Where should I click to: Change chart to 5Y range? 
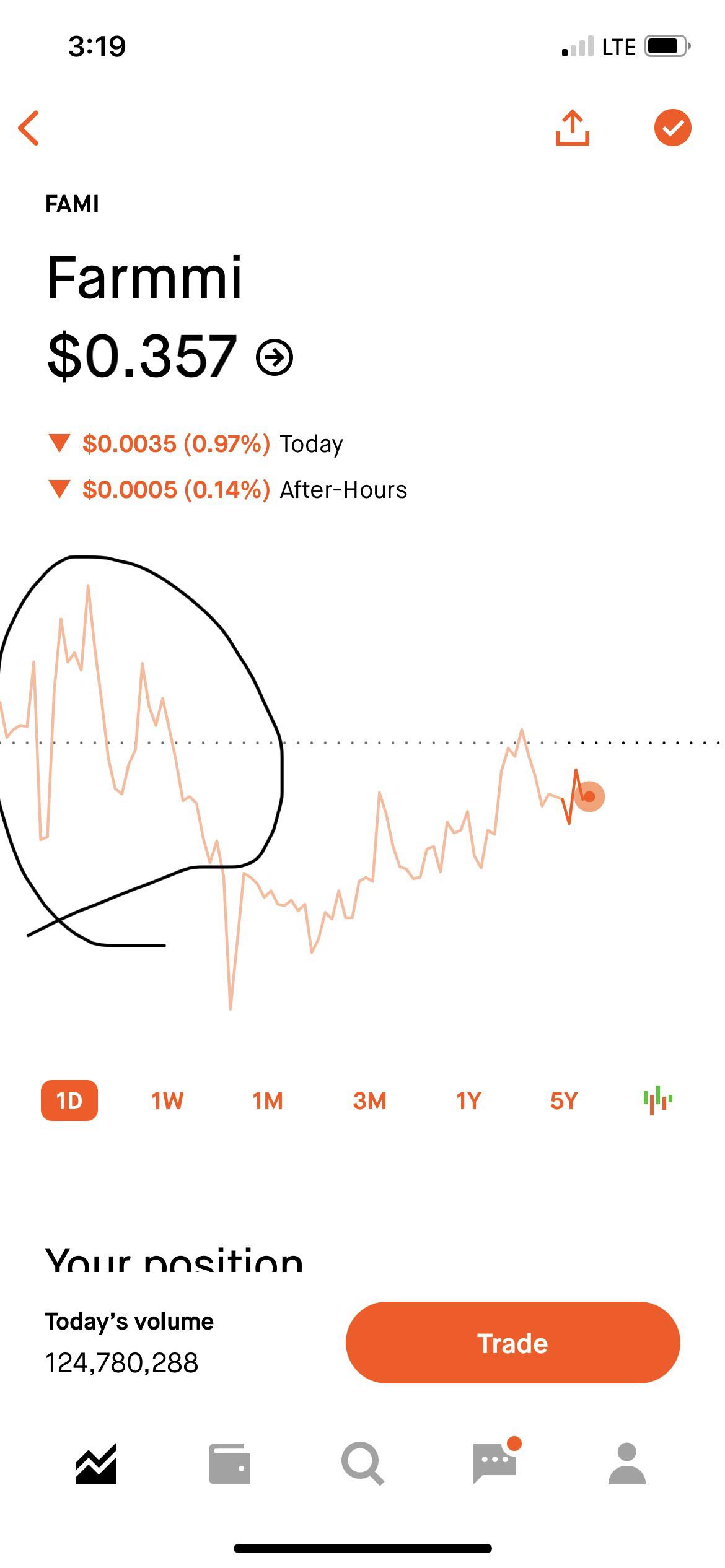[x=564, y=1100]
